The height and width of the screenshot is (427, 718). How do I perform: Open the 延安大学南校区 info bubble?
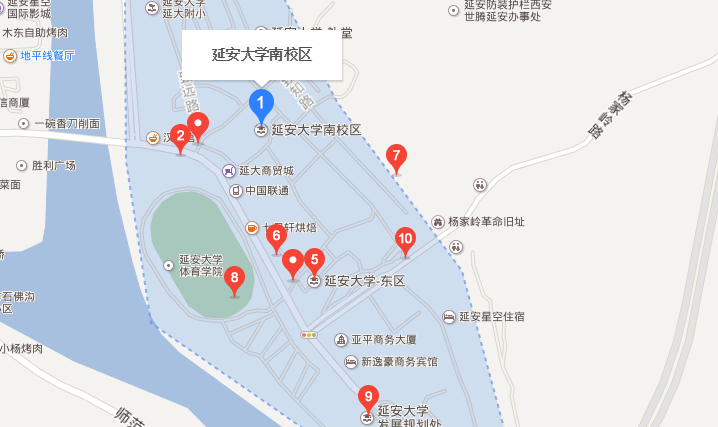point(262,55)
